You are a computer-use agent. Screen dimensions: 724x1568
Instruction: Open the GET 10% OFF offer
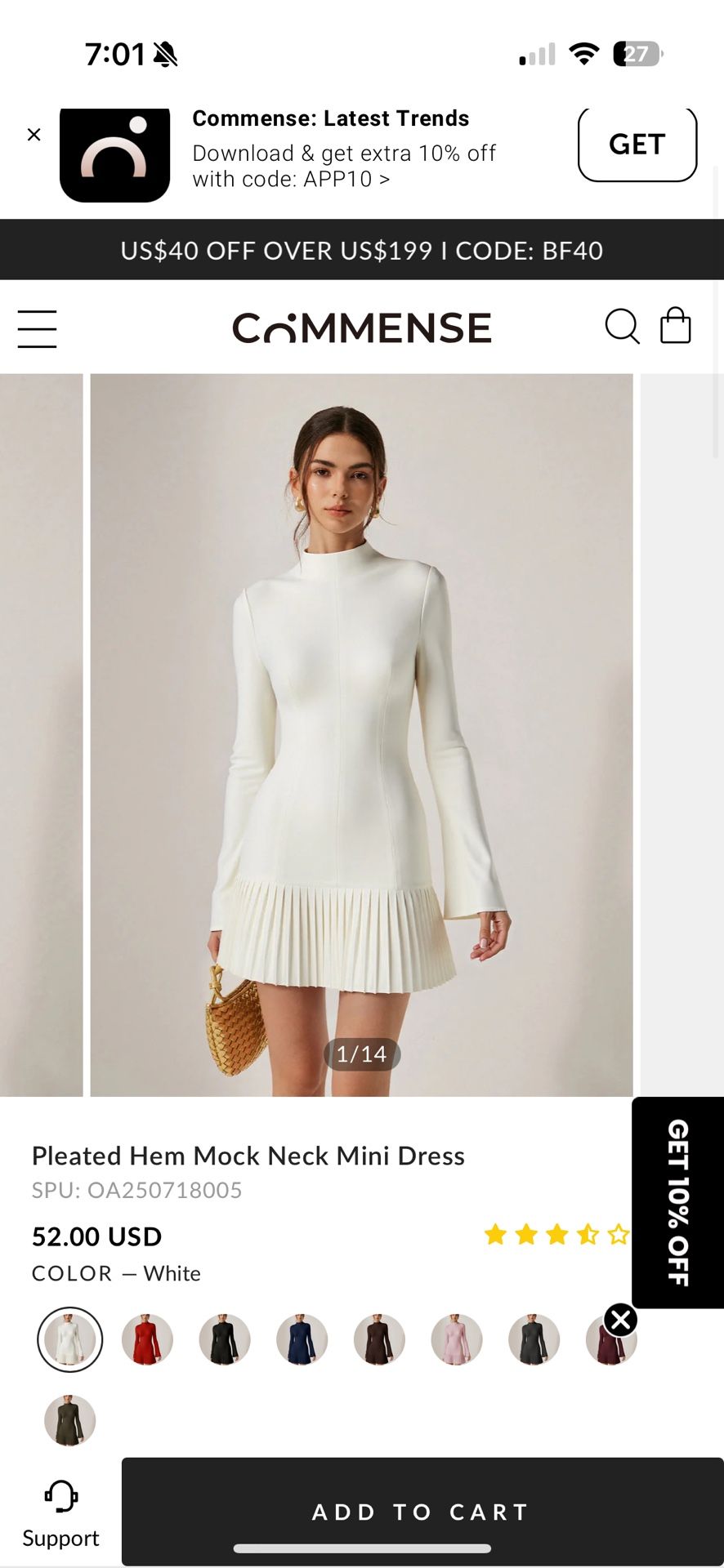pos(678,1202)
